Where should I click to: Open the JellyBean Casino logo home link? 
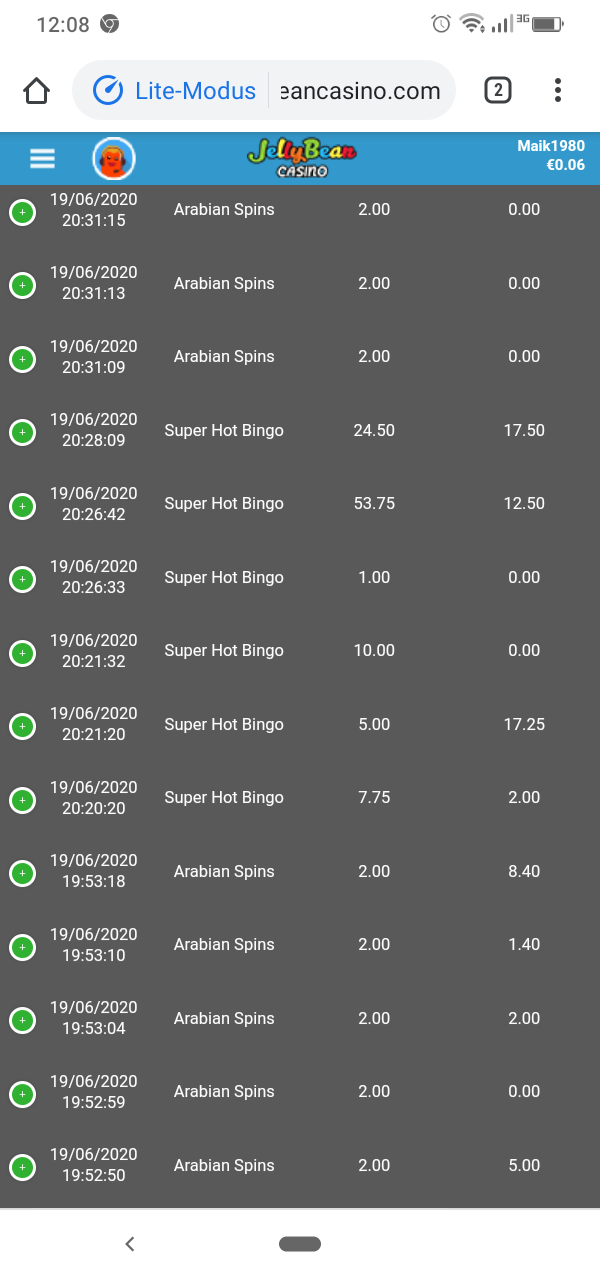coord(301,159)
